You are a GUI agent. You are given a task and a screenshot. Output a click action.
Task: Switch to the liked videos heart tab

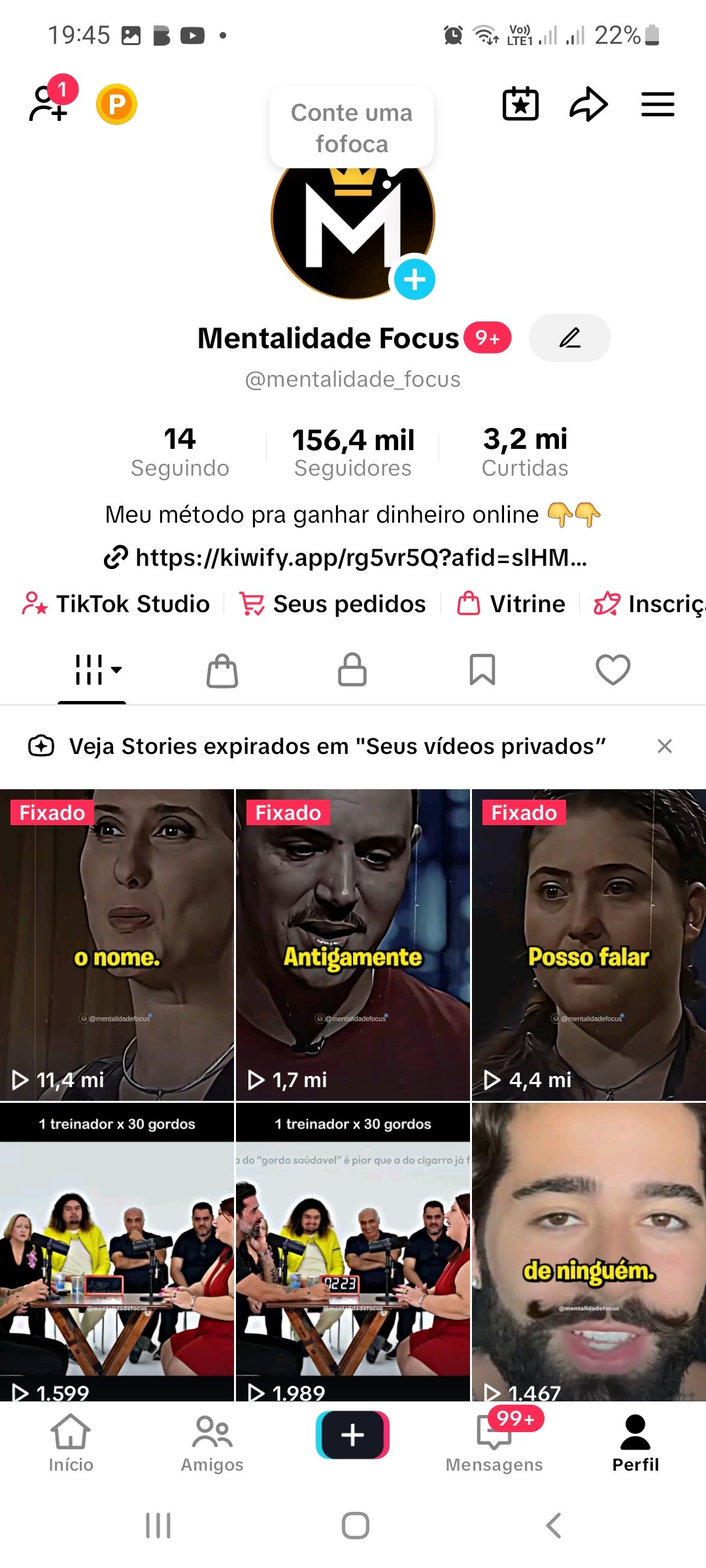tap(613, 670)
